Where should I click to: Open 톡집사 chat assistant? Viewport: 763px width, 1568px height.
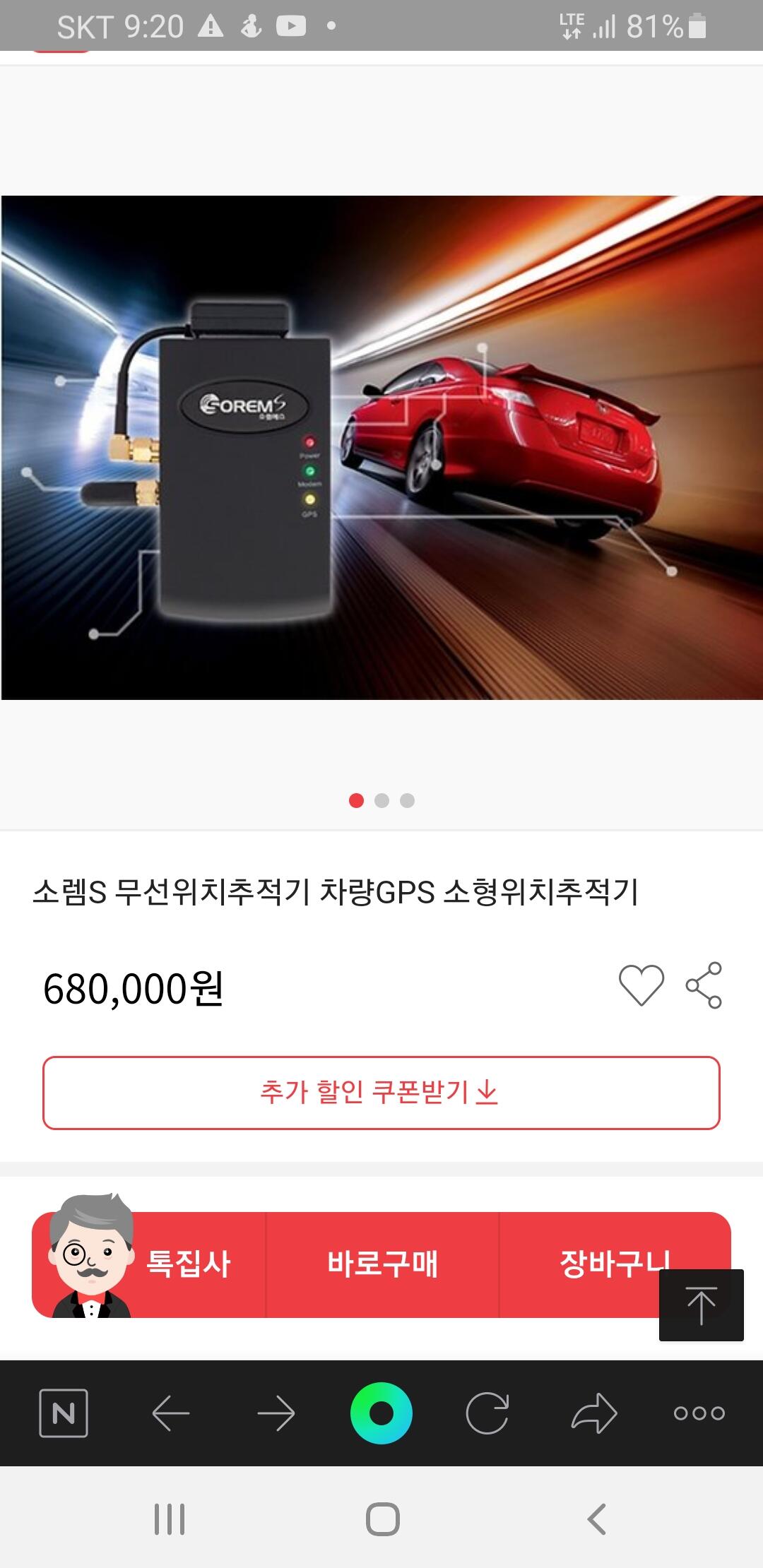(148, 1264)
